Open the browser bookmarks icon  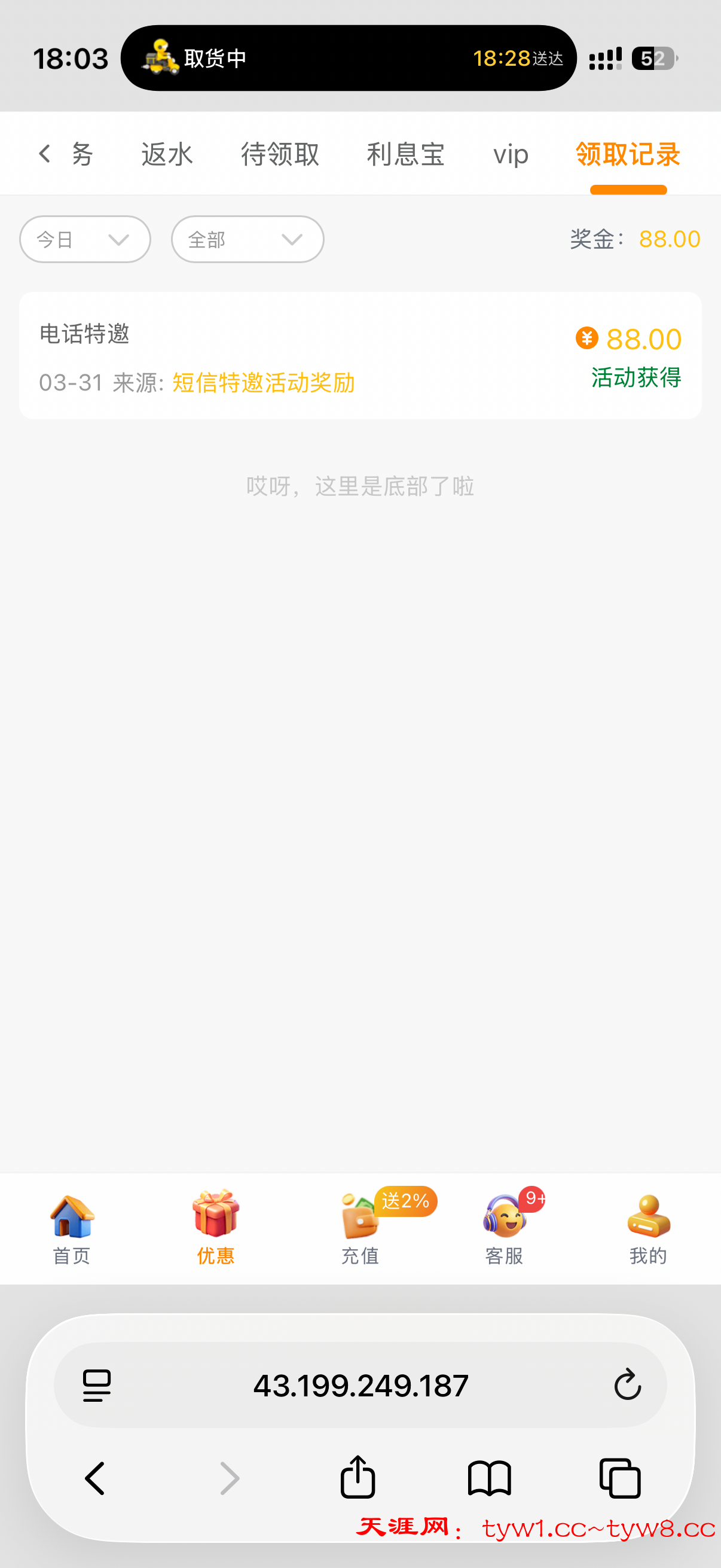(489, 1477)
